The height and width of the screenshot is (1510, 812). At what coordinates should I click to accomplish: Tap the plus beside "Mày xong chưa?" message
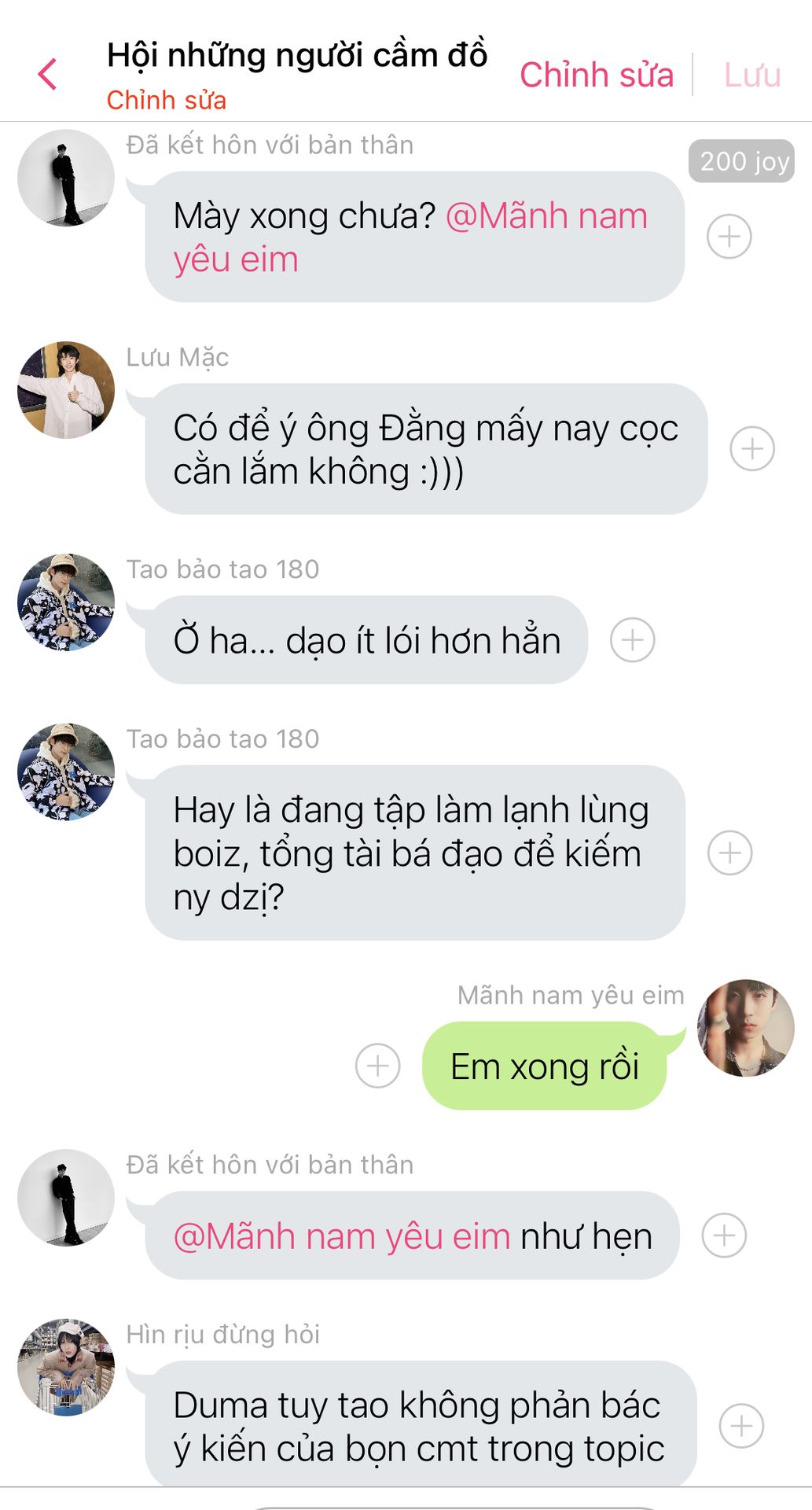729,236
